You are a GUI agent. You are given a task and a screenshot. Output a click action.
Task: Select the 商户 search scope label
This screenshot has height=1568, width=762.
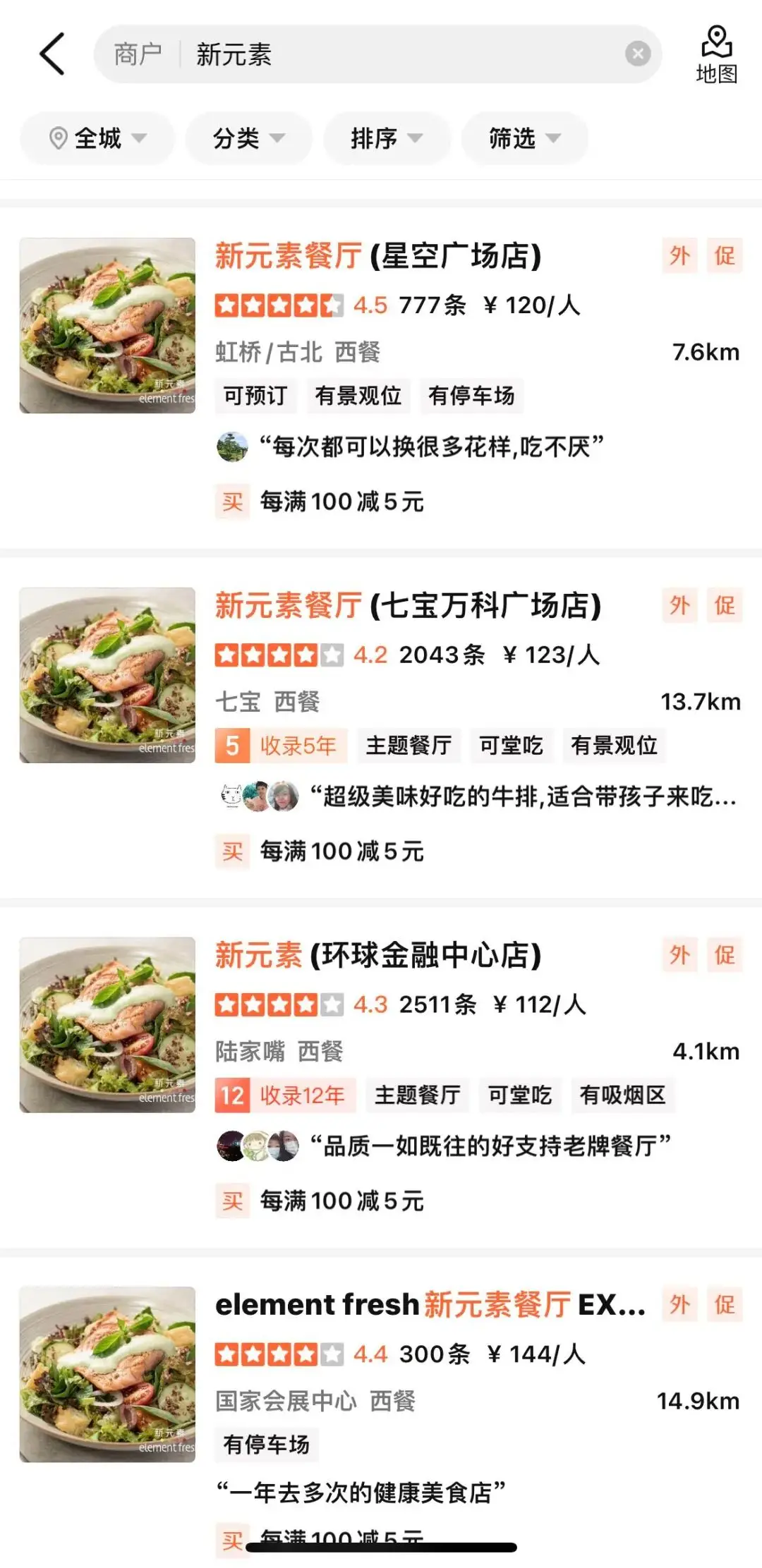tap(139, 53)
